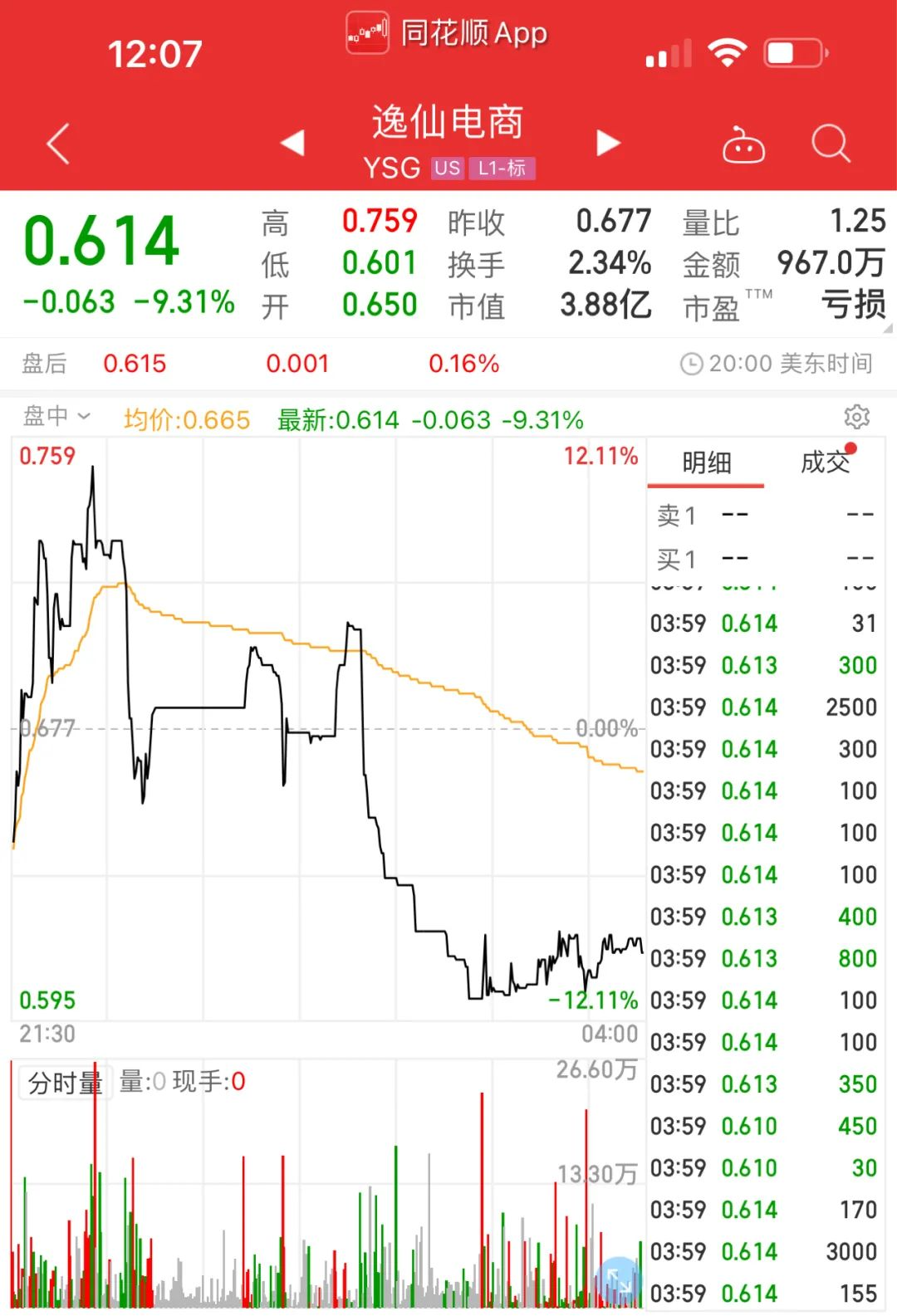
Task: Switch to the next stock
Action: click(x=608, y=143)
